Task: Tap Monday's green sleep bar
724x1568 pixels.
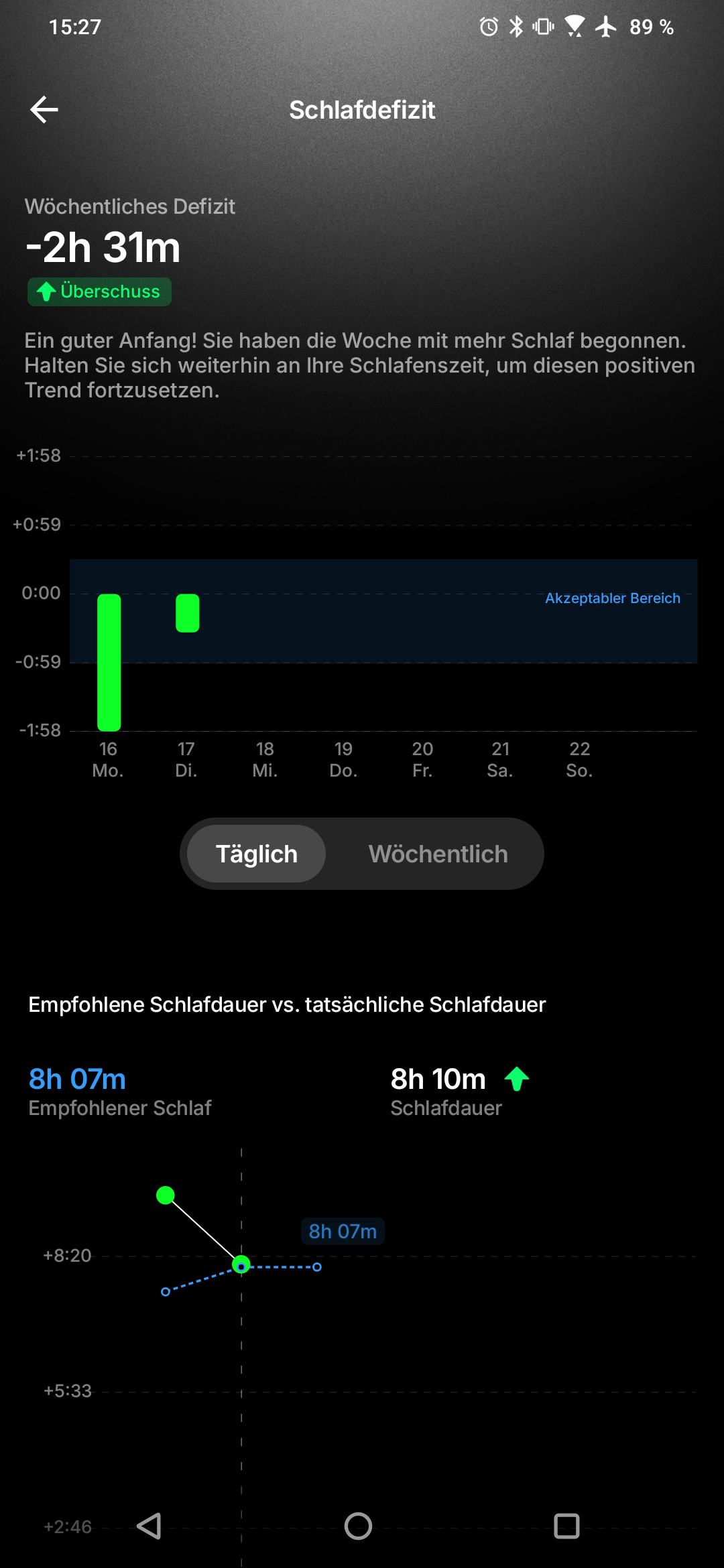Action: 109,662
